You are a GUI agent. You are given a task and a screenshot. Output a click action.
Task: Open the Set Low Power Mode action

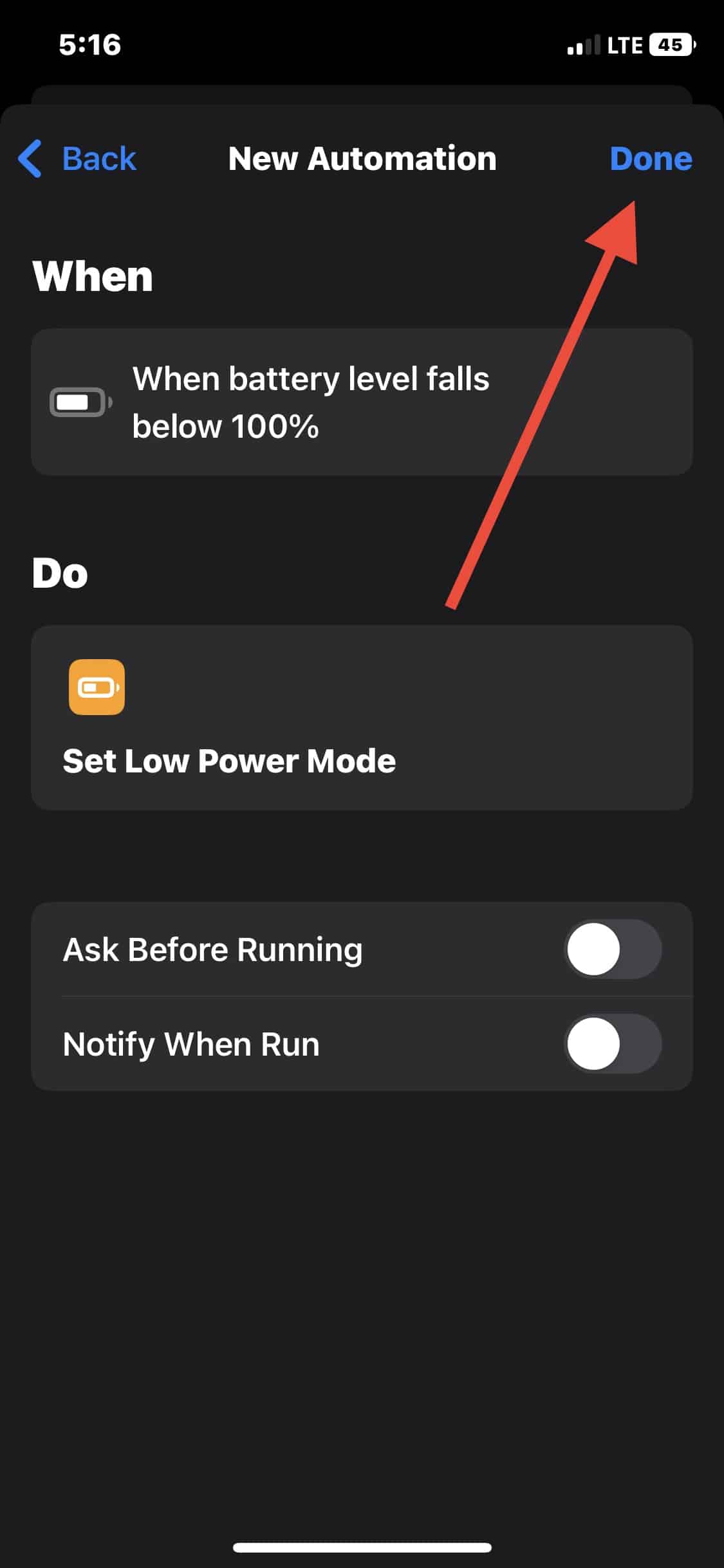point(362,717)
